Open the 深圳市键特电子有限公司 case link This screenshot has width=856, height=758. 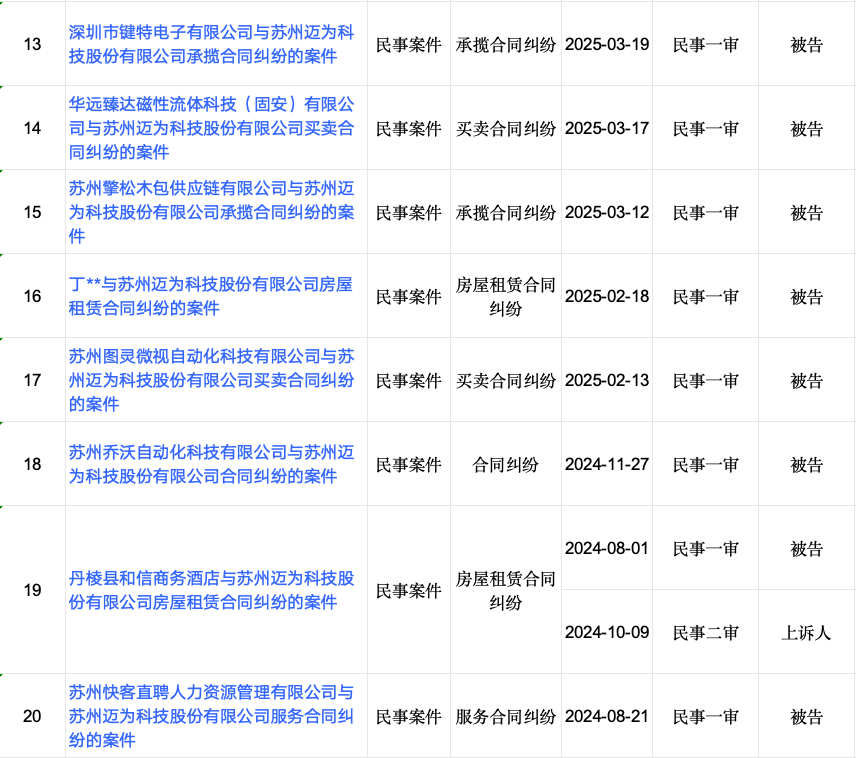pyautogui.click(x=211, y=45)
